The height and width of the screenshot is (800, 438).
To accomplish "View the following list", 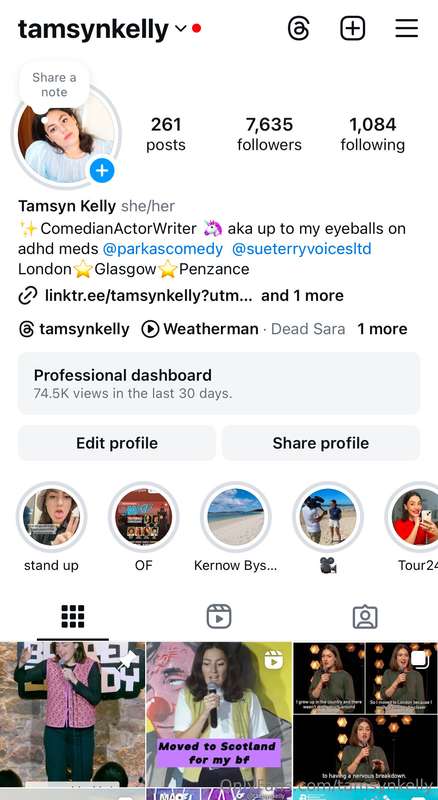I will tap(373, 134).
